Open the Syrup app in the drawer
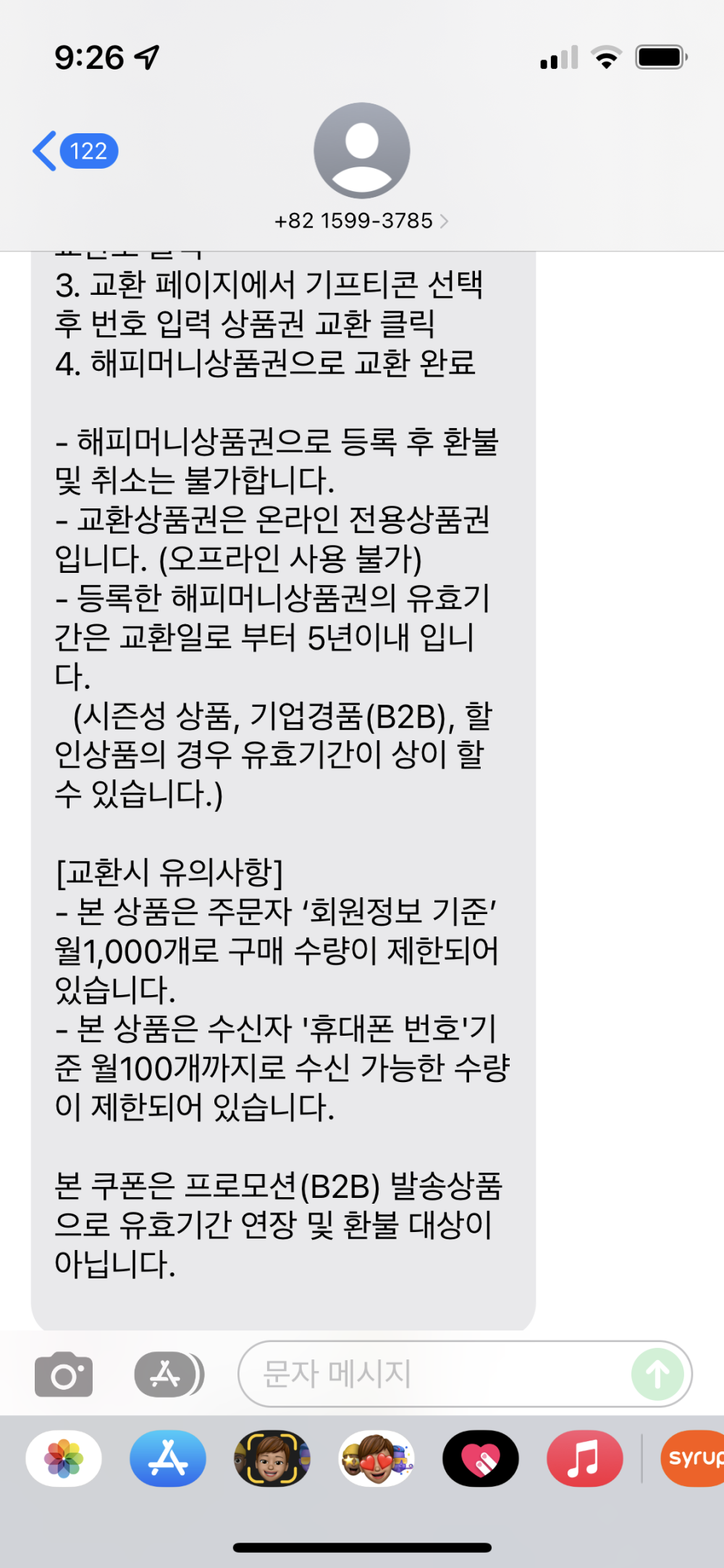Screen dimensions: 724x1568 (691, 1458)
